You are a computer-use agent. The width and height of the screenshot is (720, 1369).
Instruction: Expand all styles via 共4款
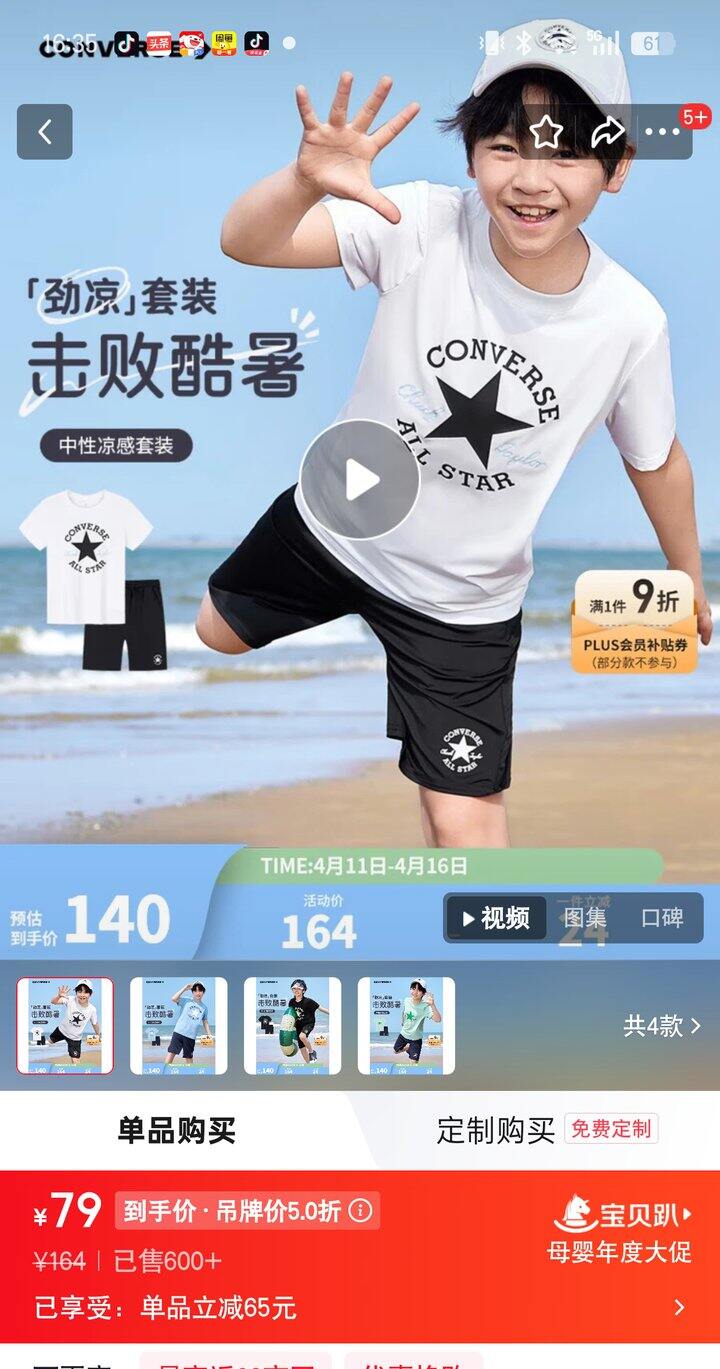coord(662,1025)
